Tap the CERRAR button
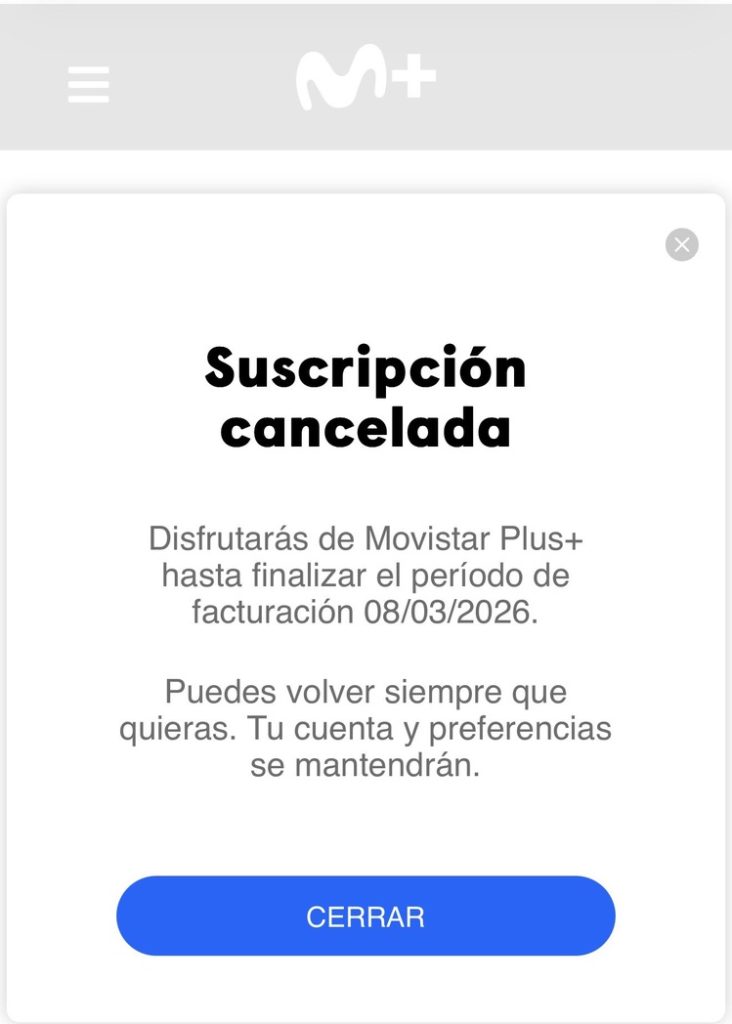This screenshot has width=732, height=1024. [365, 916]
